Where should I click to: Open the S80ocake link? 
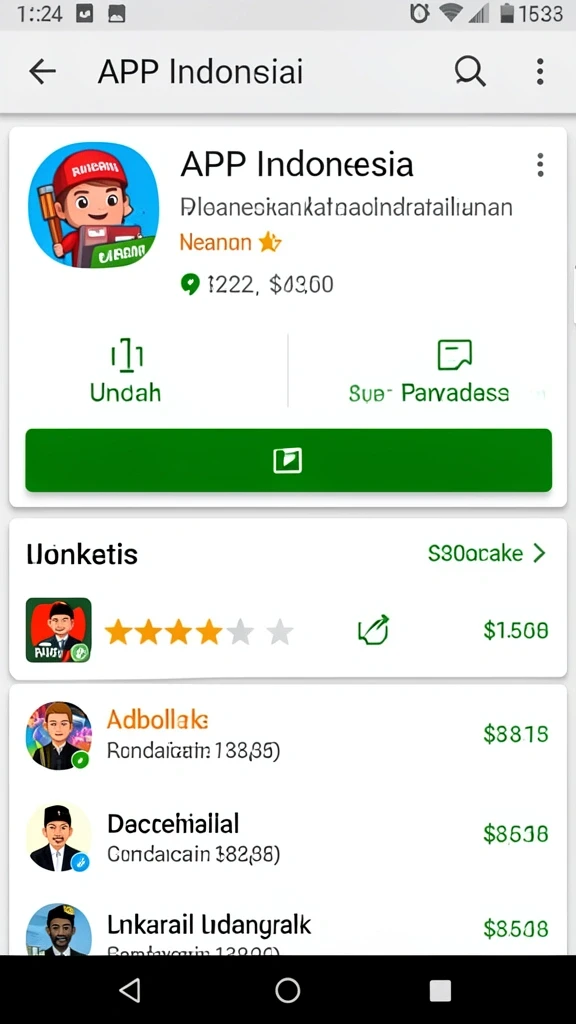click(487, 554)
